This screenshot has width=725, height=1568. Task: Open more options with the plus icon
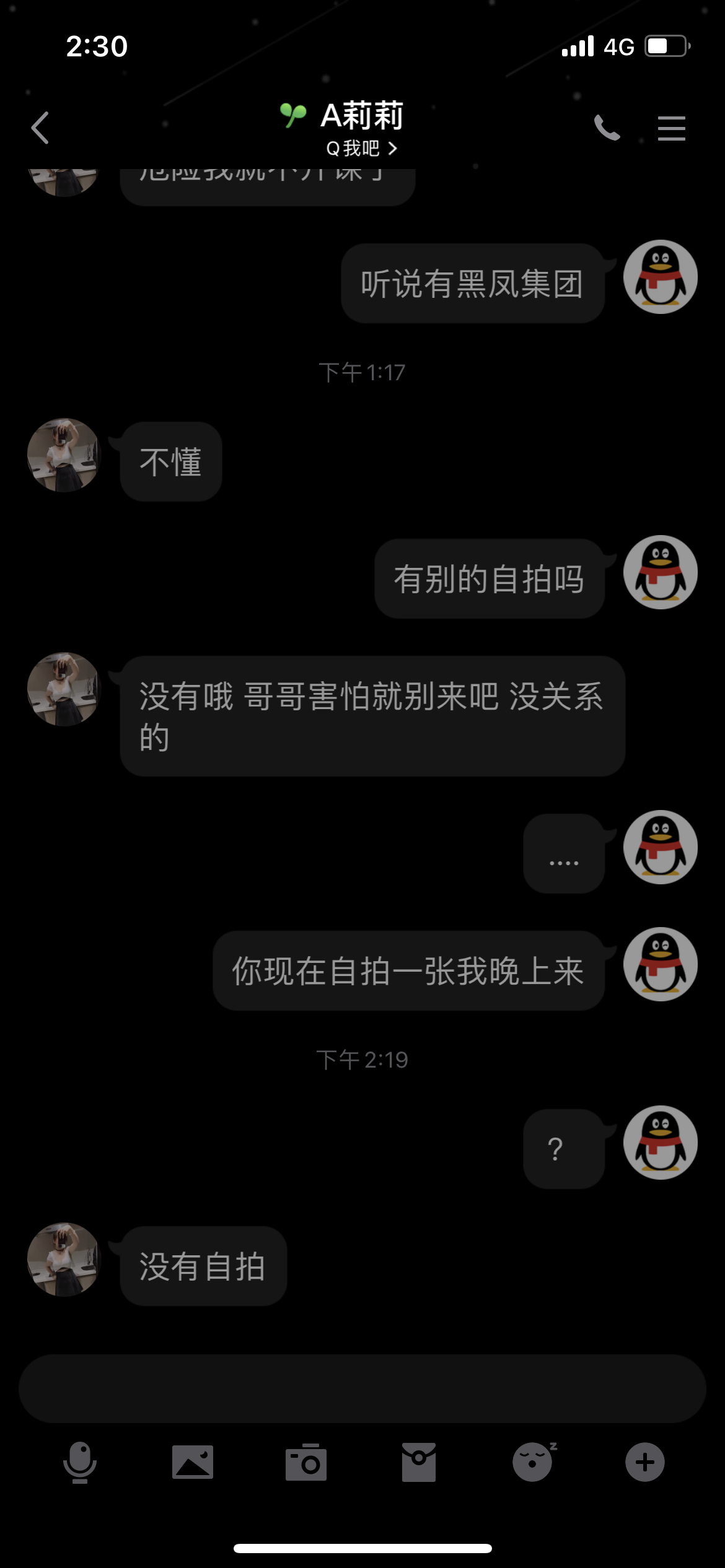(x=644, y=1463)
